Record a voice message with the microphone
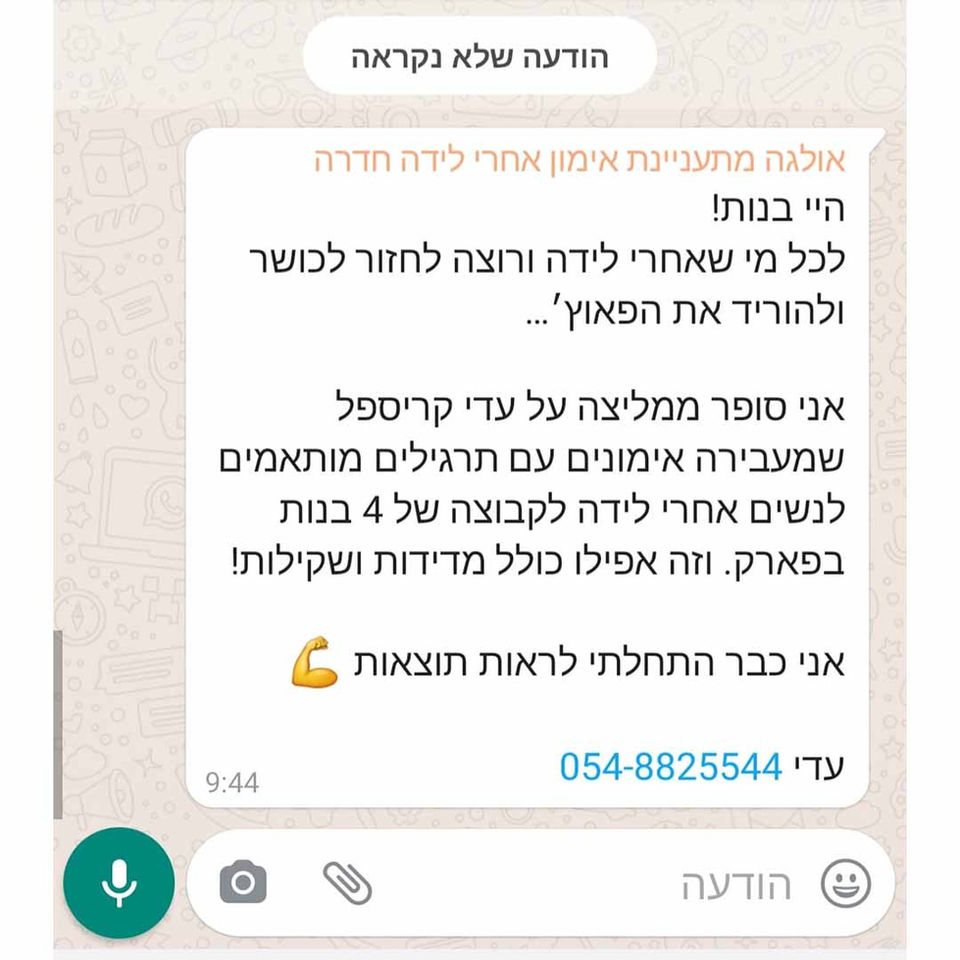The width and height of the screenshot is (960, 960). click(x=119, y=883)
